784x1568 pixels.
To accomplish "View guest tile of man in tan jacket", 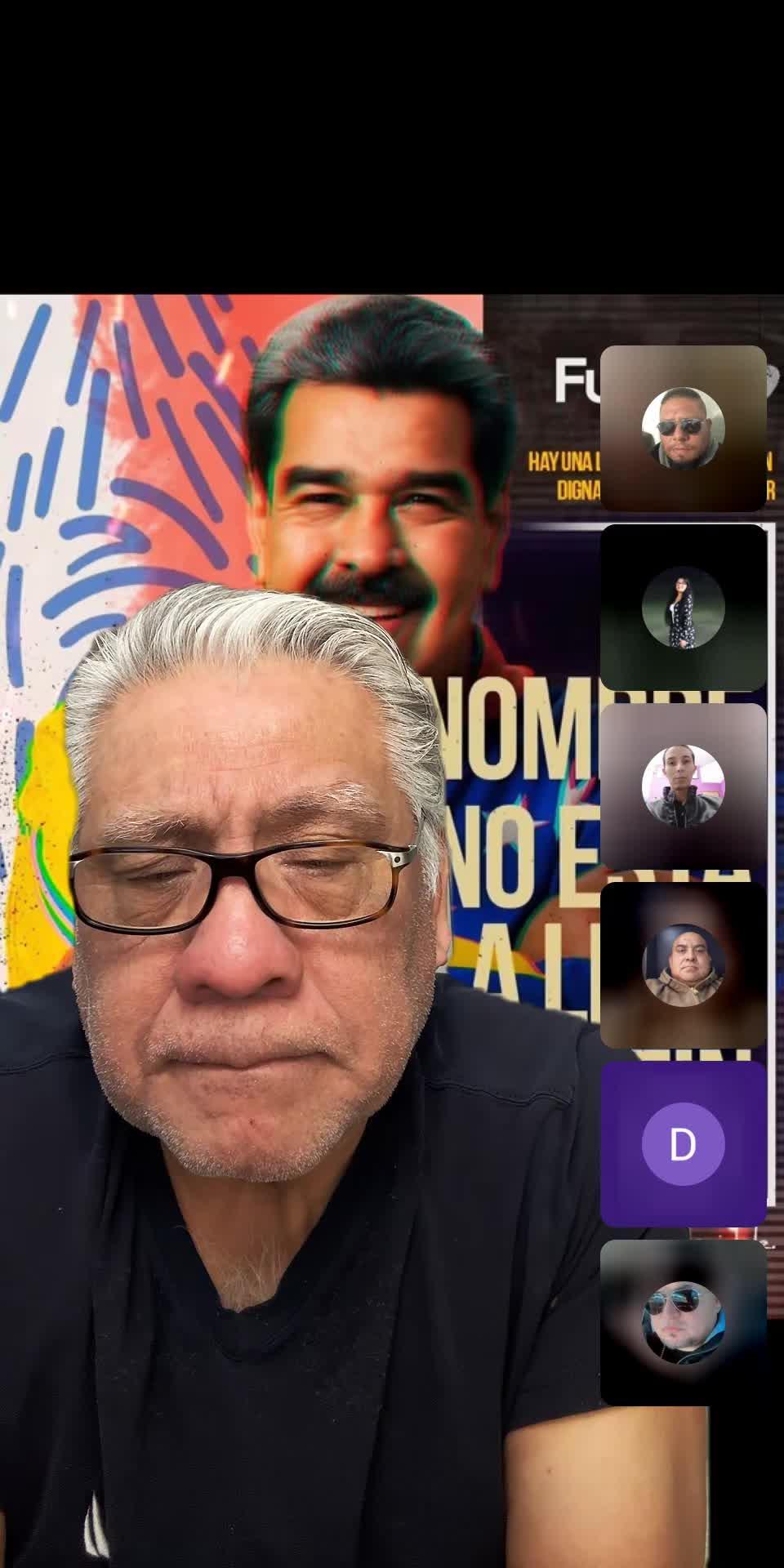I will (x=683, y=965).
